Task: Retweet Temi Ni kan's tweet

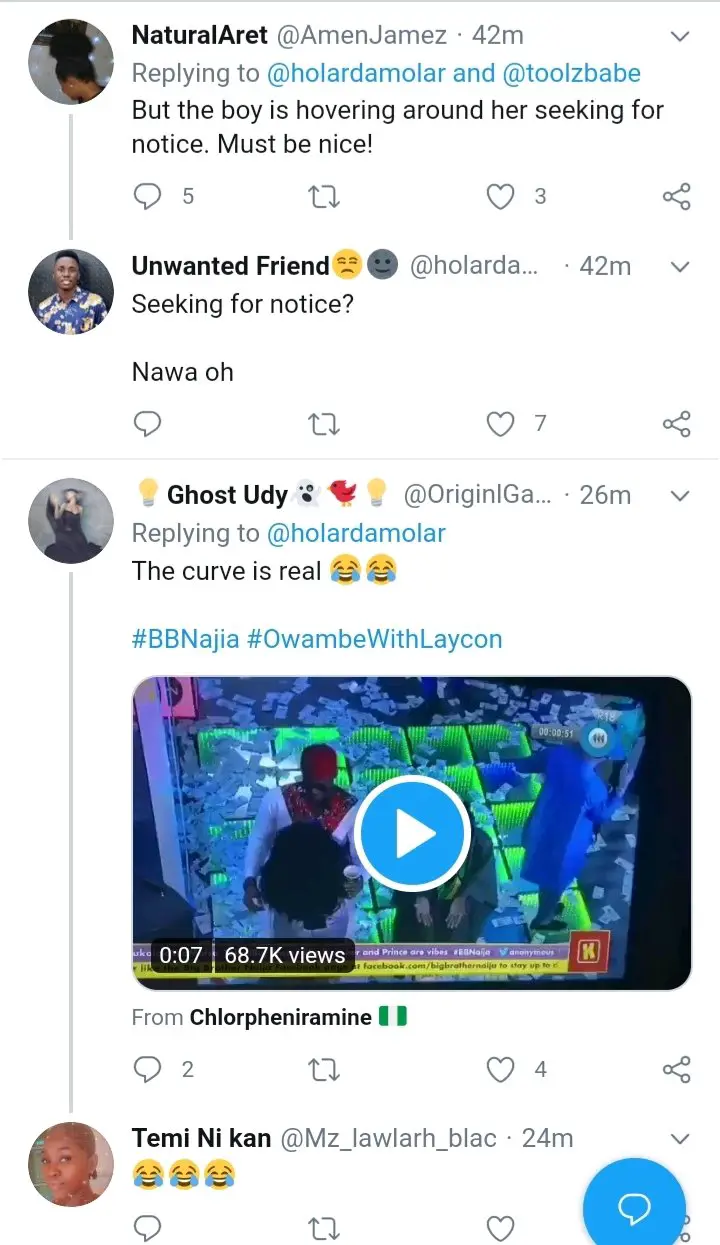Action: click(323, 1228)
